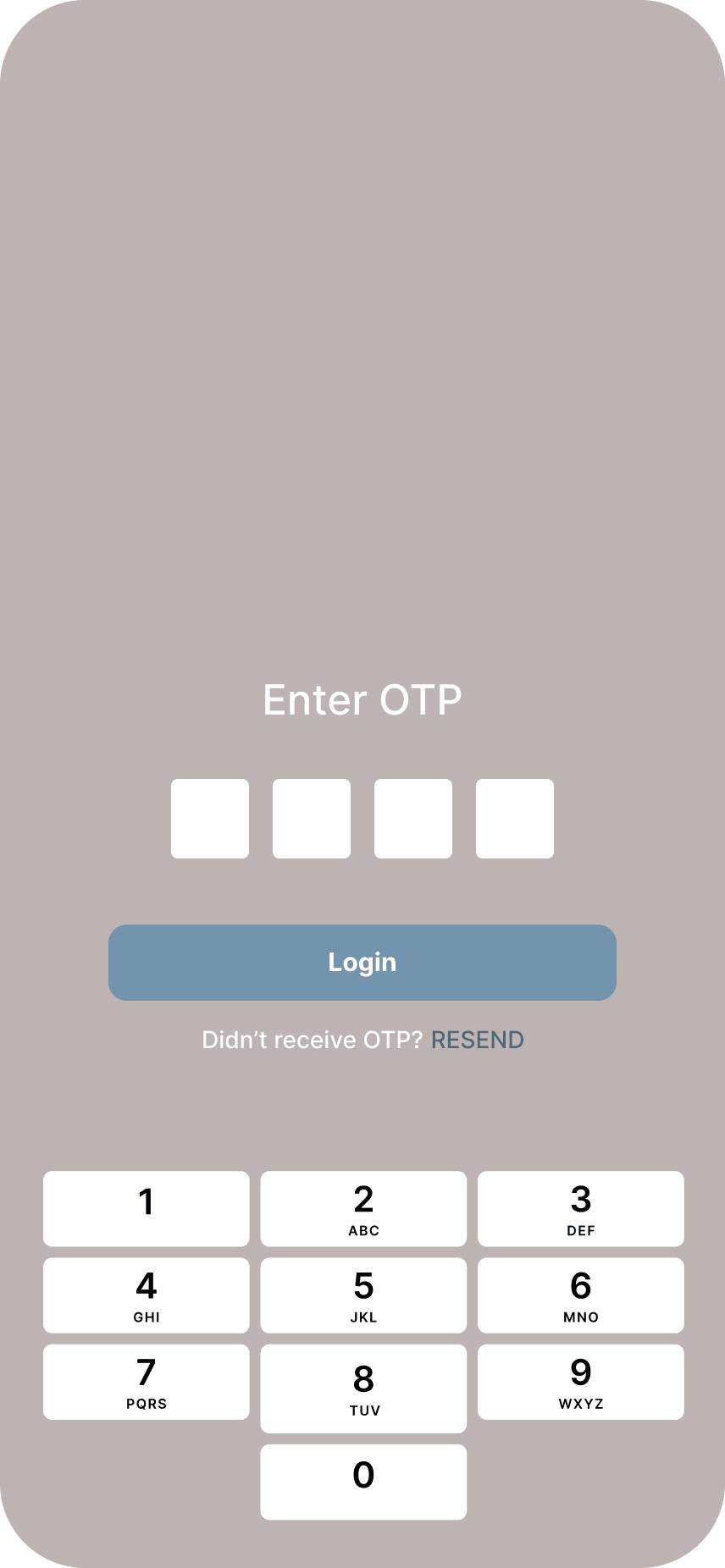
Task: Click the RESEND link to get new OTP
Action: [478, 1039]
